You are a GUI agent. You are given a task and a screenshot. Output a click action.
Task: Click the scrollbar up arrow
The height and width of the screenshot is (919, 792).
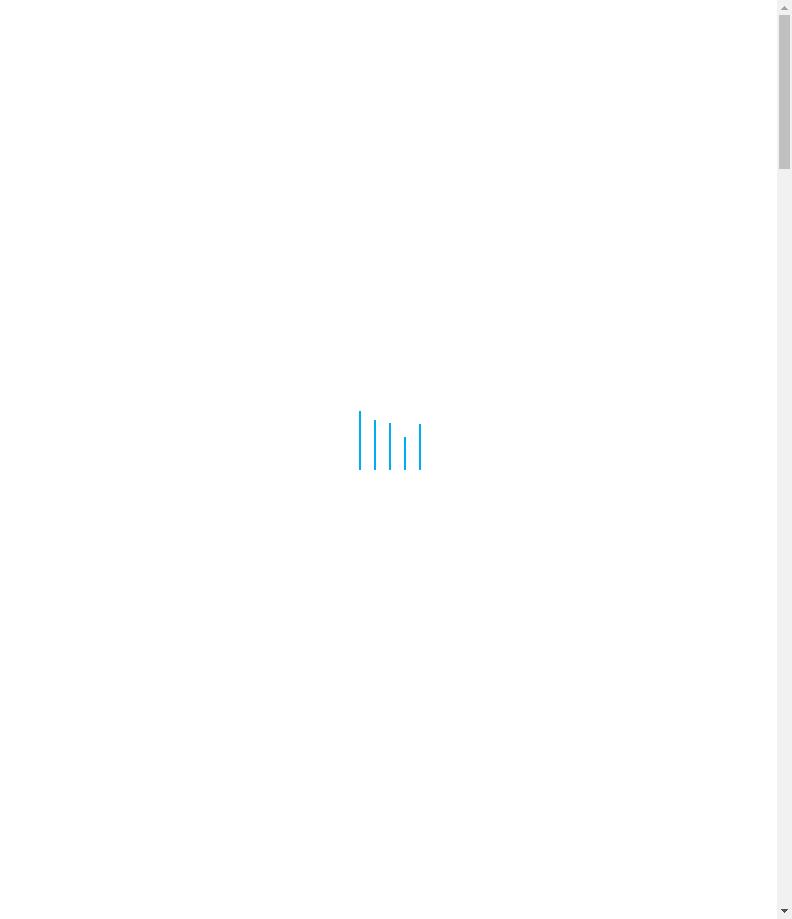click(x=784, y=7)
